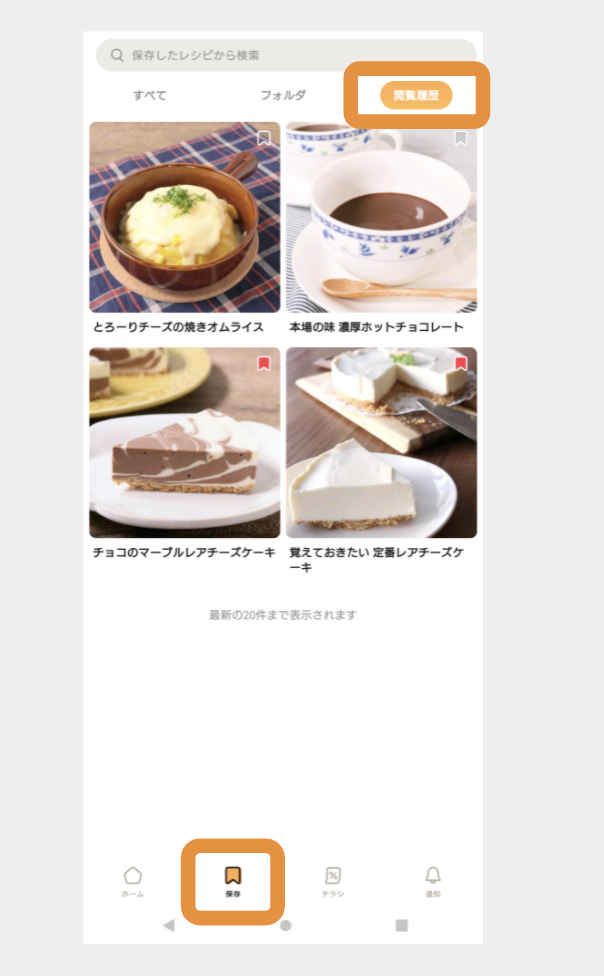This screenshot has height=976, width=604.
Task: Remove bookmark from 定番レアチーズケーキ
Action: tap(461, 363)
